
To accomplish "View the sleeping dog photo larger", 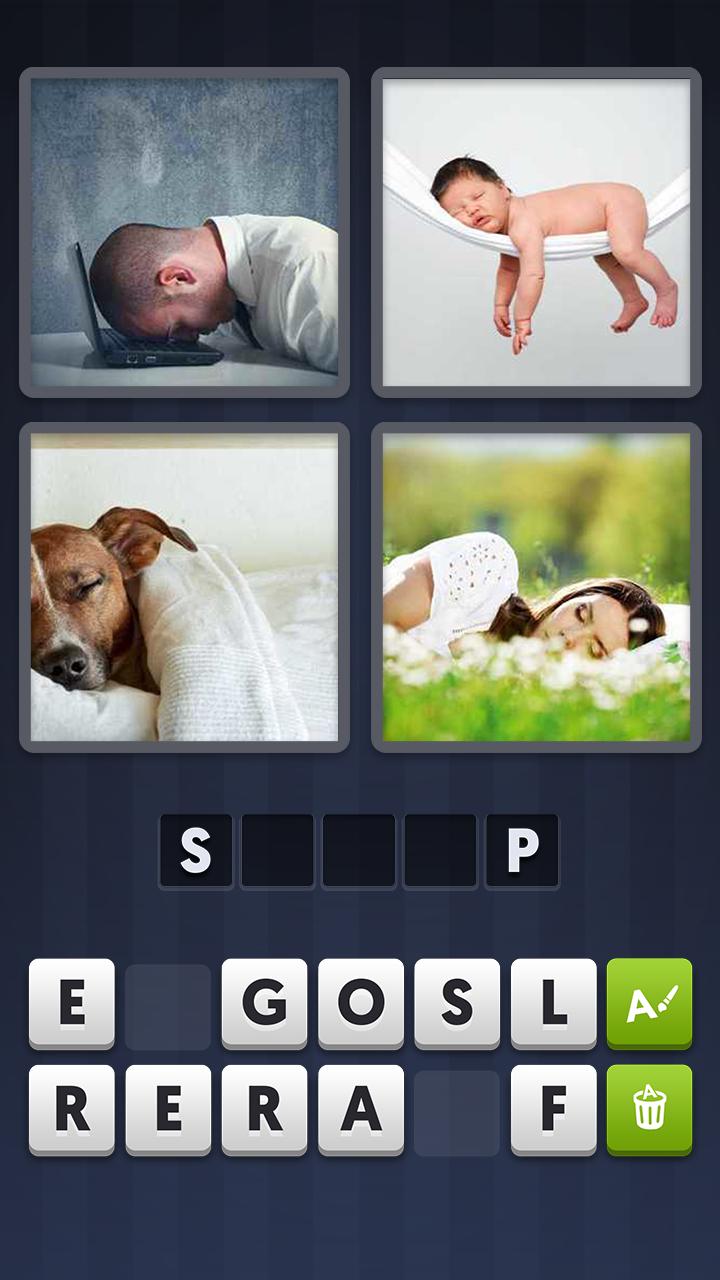I will [x=184, y=587].
